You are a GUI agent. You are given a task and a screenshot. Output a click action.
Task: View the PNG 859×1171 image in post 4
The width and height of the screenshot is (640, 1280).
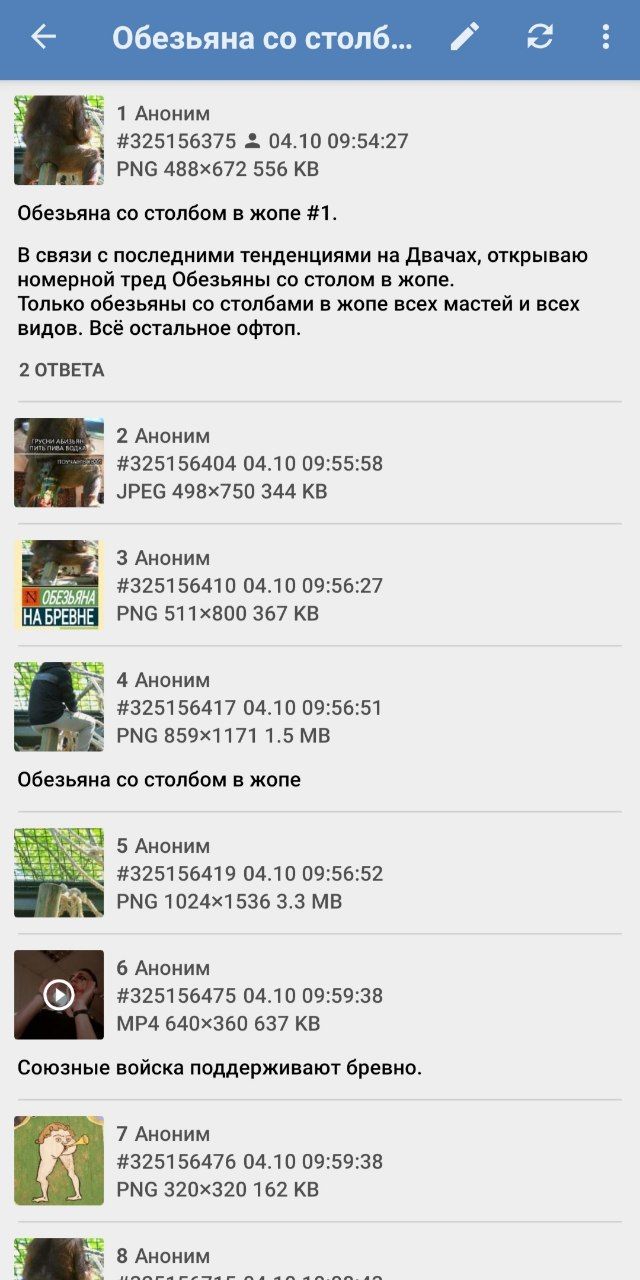[x=59, y=706]
